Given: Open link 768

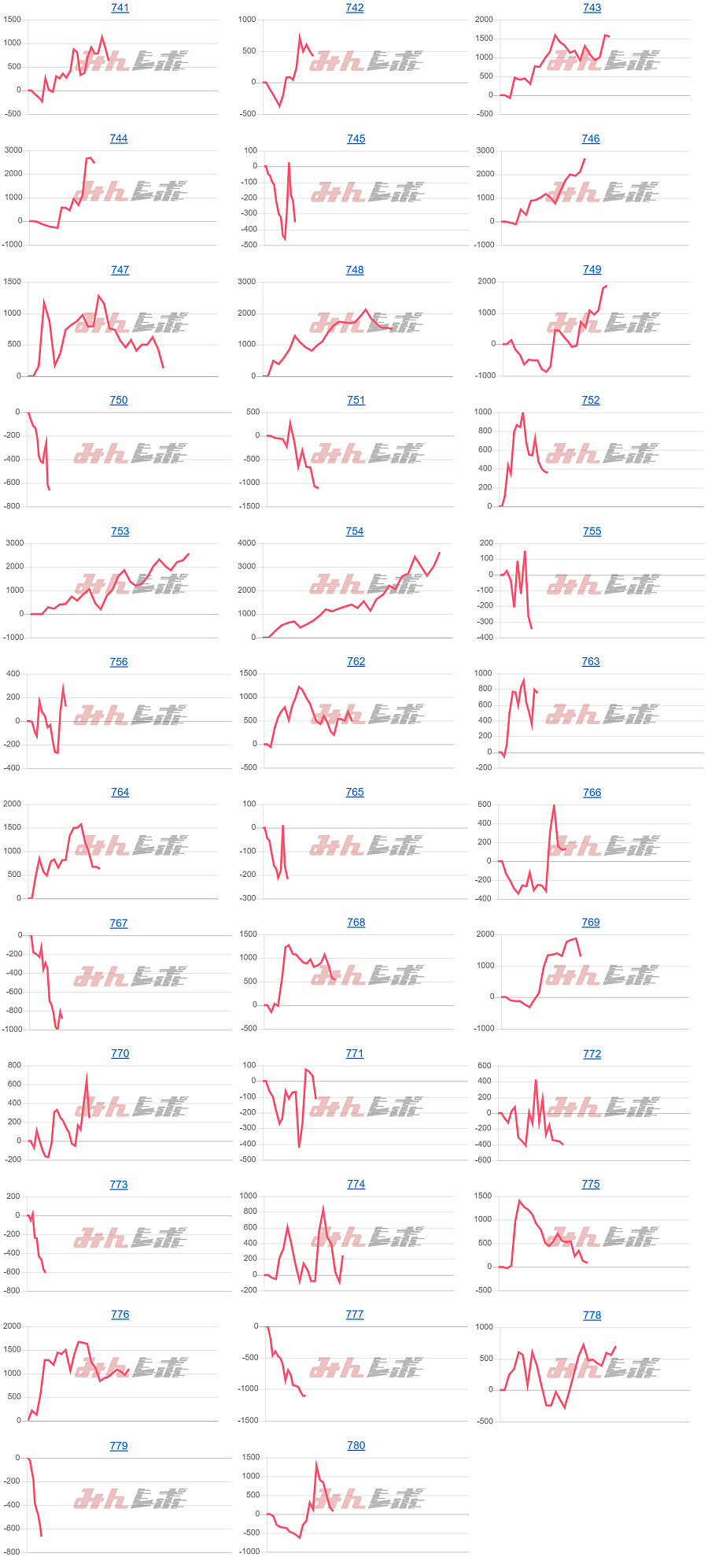Looking at the screenshot, I should (356, 922).
